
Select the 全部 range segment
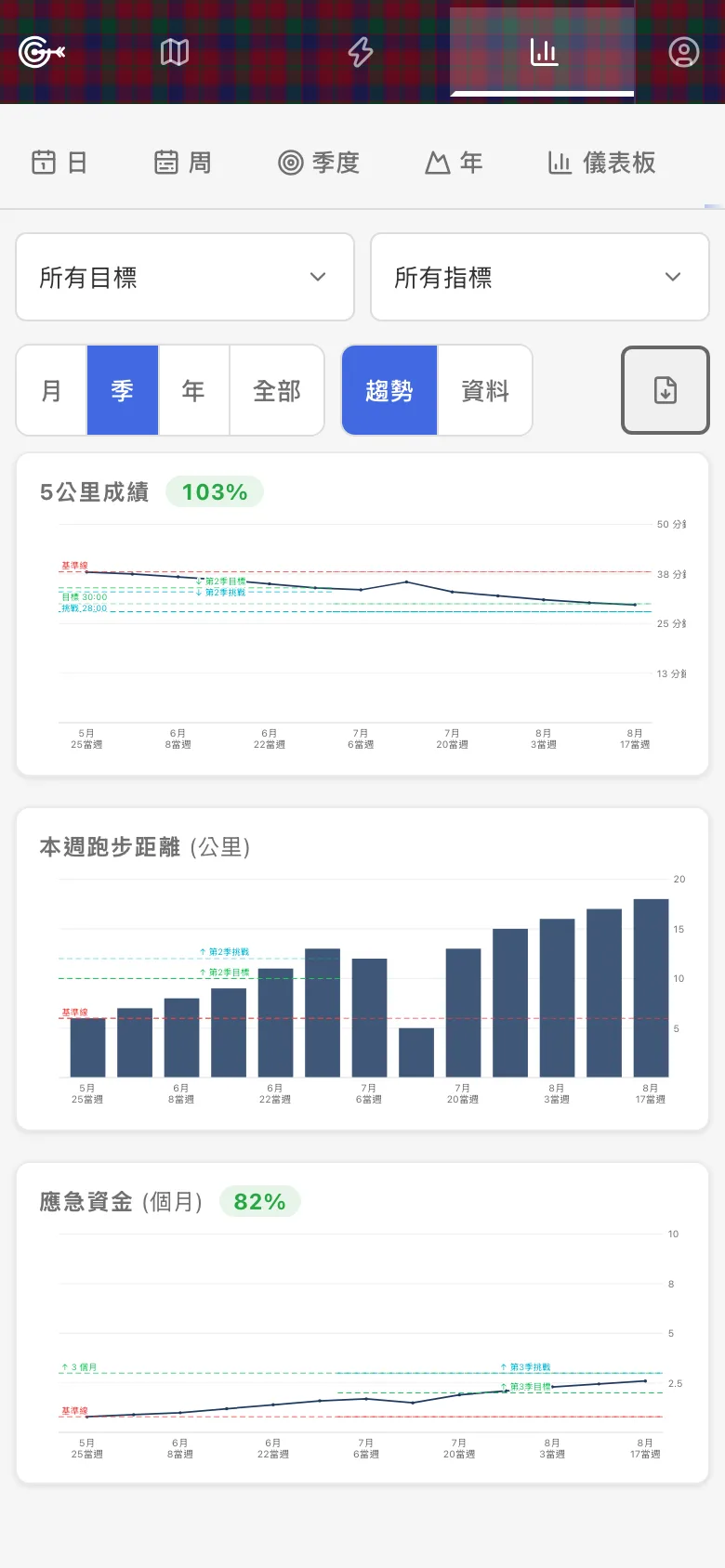point(277,390)
